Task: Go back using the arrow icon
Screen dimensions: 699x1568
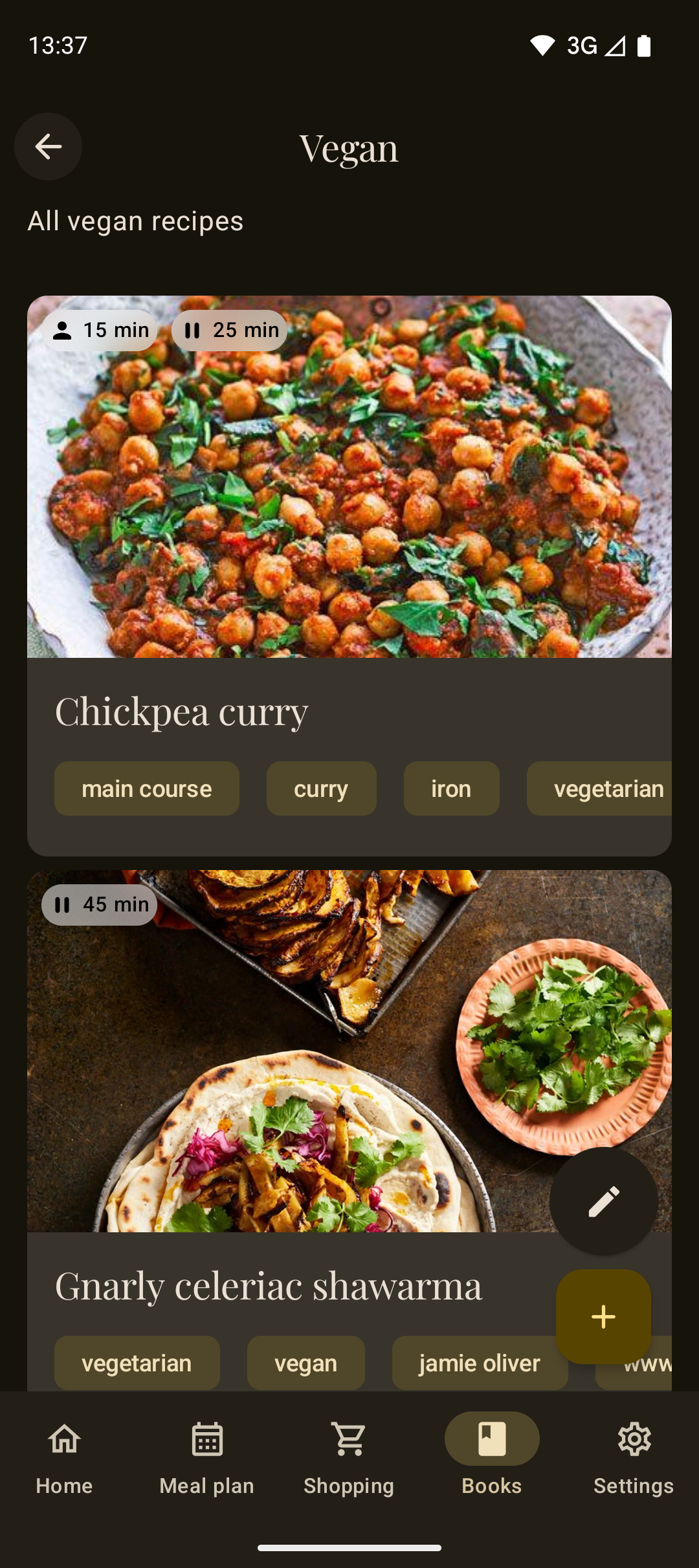Action: 49,147
